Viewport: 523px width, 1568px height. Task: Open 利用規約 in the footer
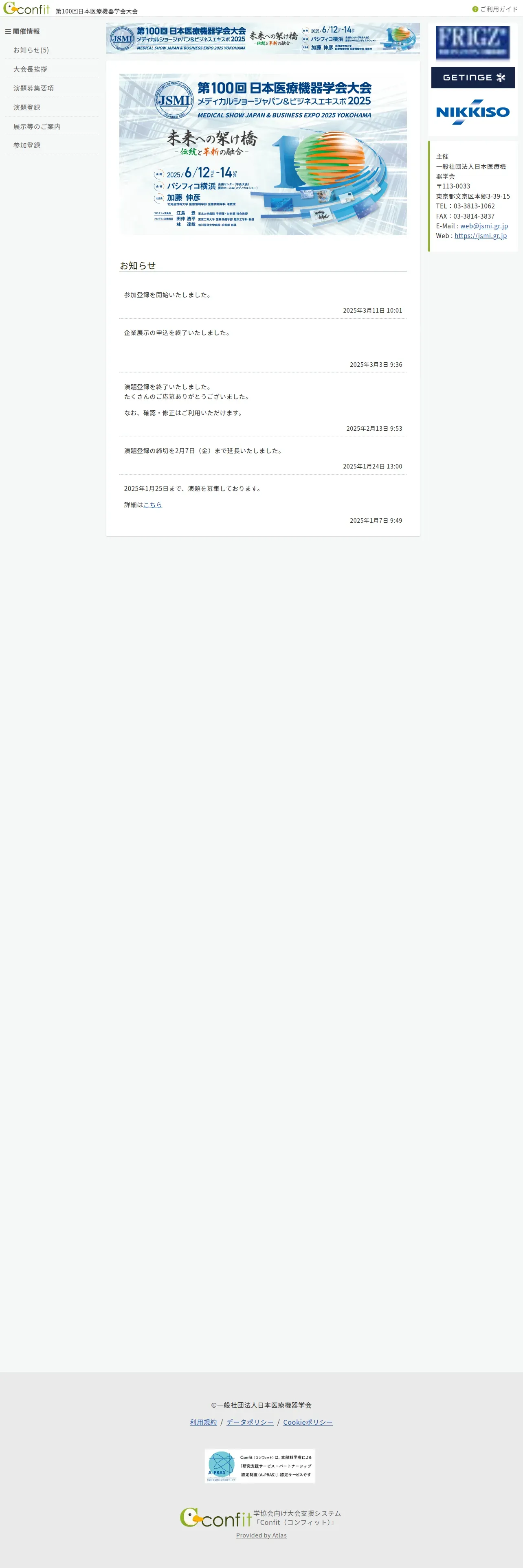(x=203, y=1422)
